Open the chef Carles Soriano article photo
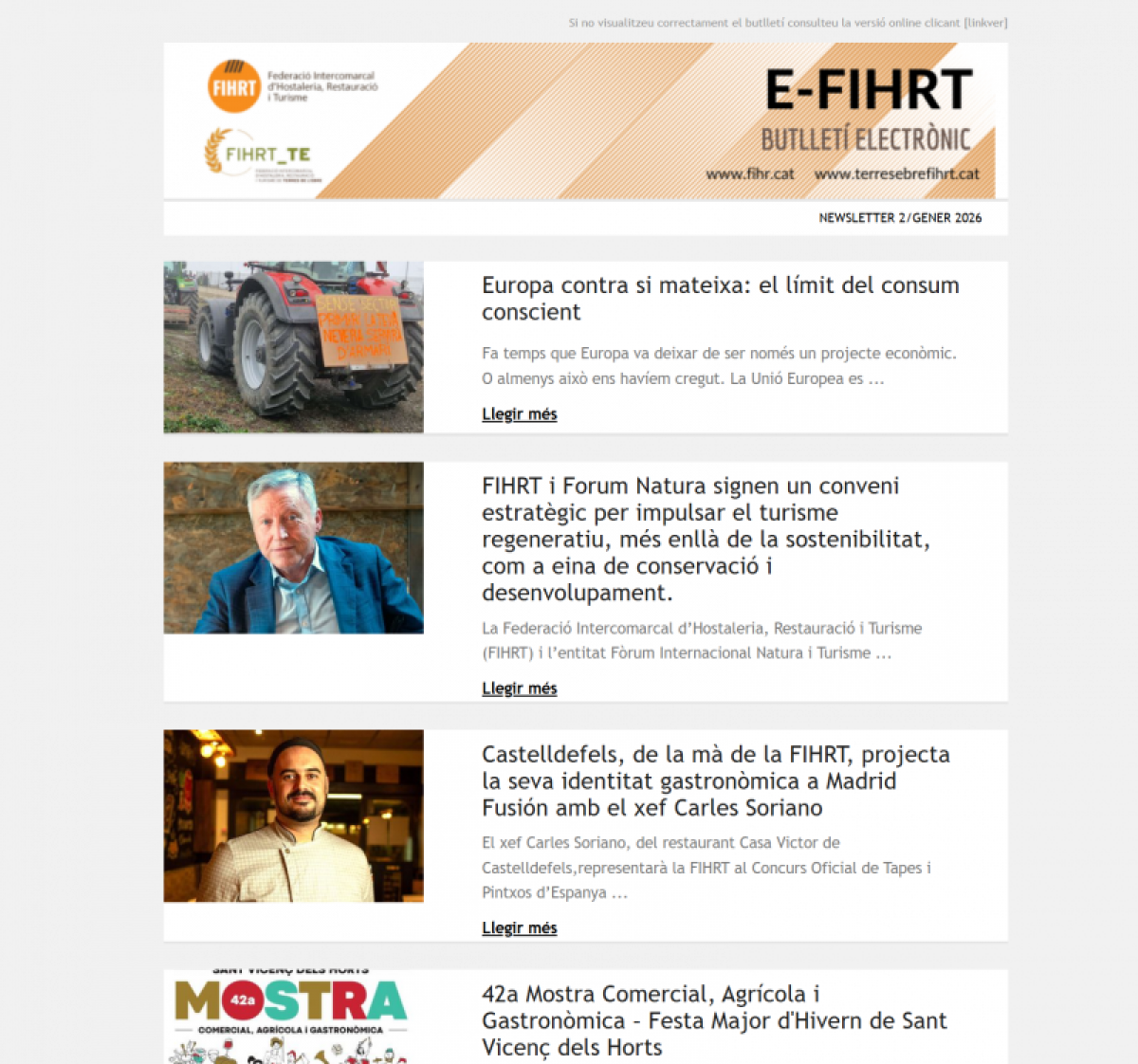The width and height of the screenshot is (1138, 1064). point(293,816)
